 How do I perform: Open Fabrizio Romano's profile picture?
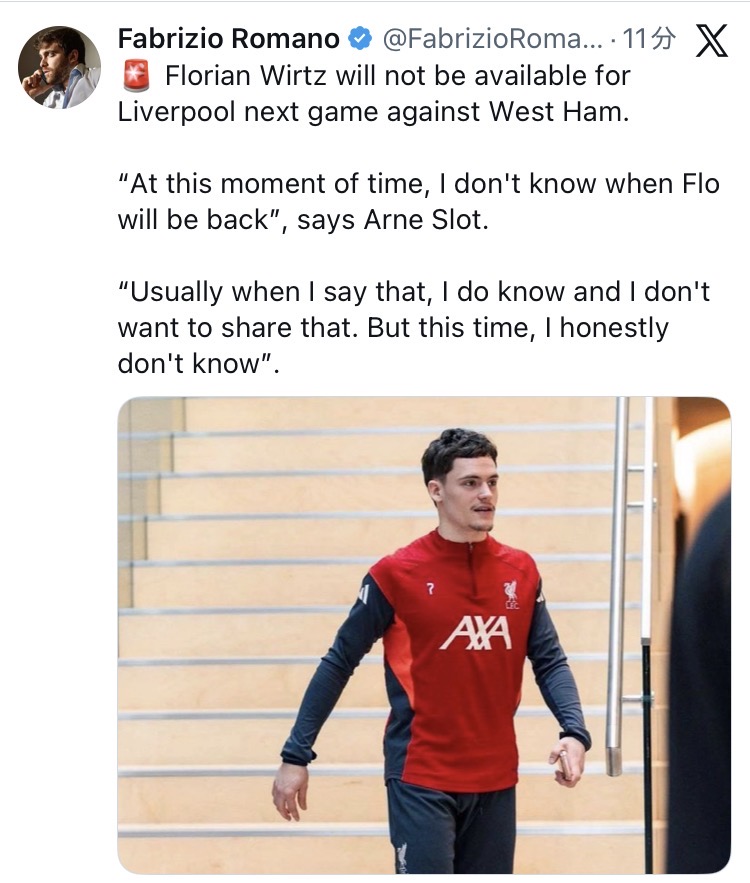click(x=59, y=68)
